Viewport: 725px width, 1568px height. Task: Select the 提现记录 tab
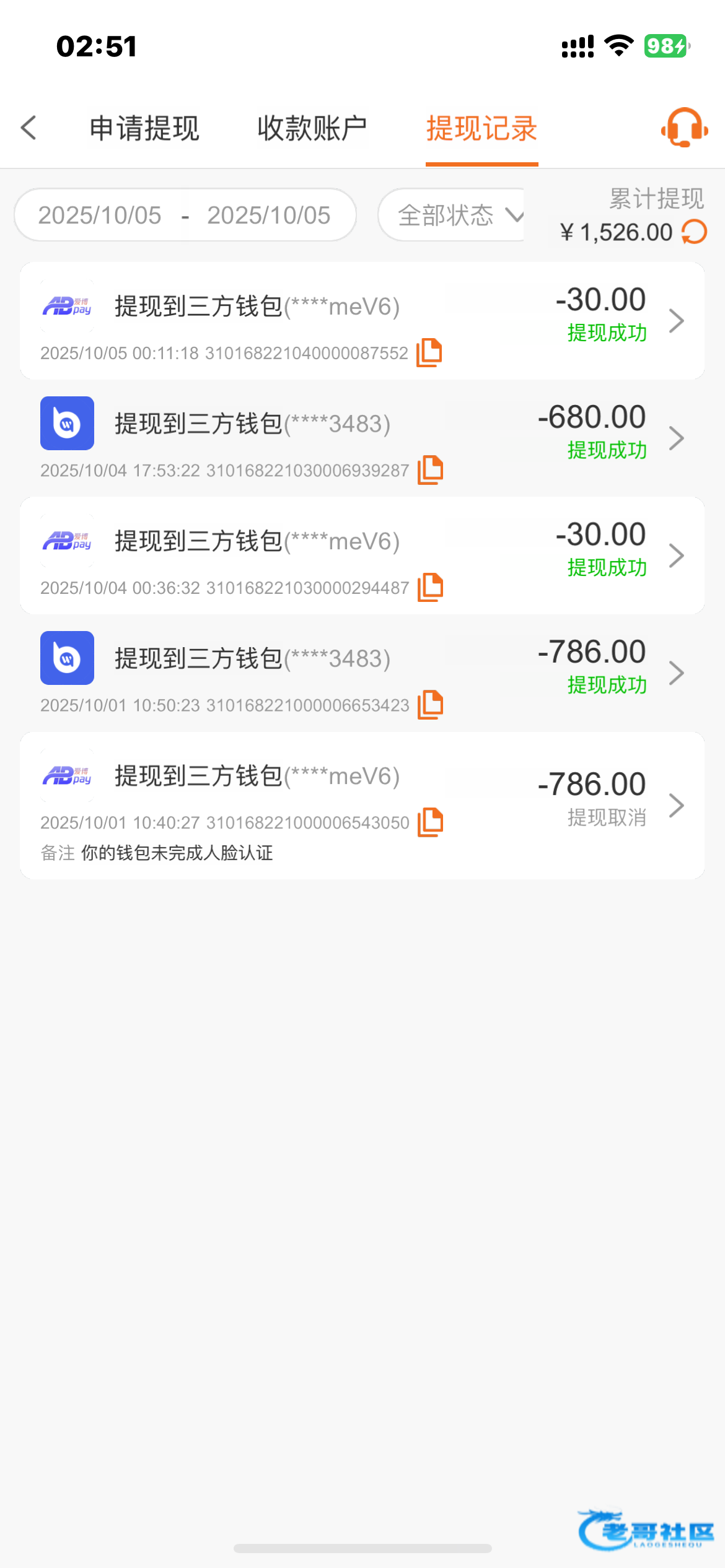pyautogui.click(x=481, y=128)
